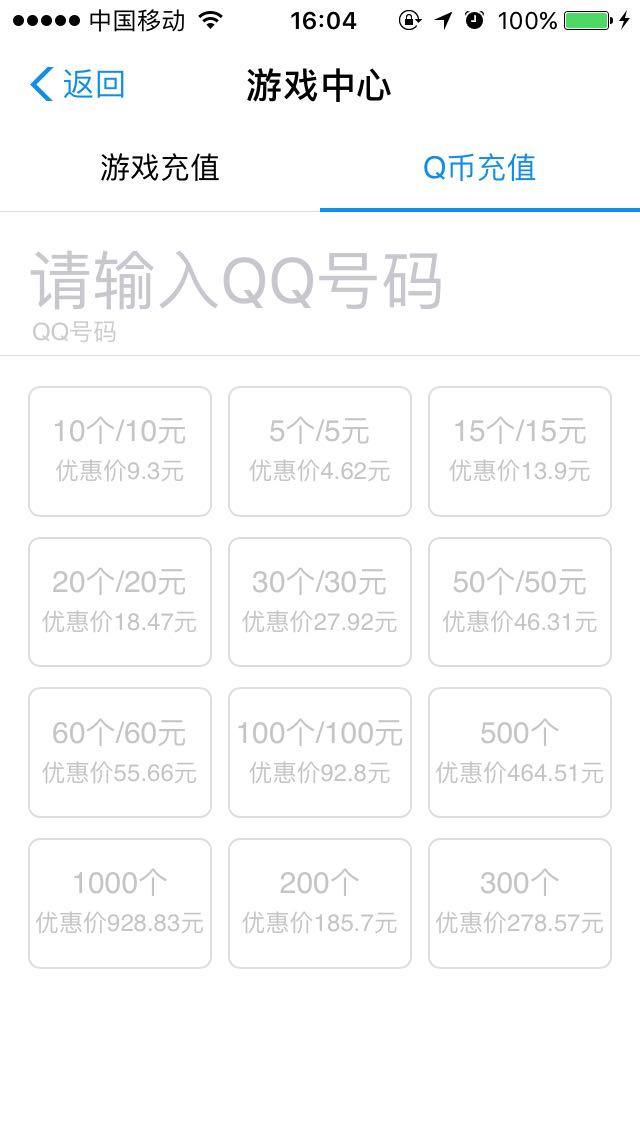Select the 5个/5元 option
The height and width of the screenshot is (1136, 640).
point(320,451)
